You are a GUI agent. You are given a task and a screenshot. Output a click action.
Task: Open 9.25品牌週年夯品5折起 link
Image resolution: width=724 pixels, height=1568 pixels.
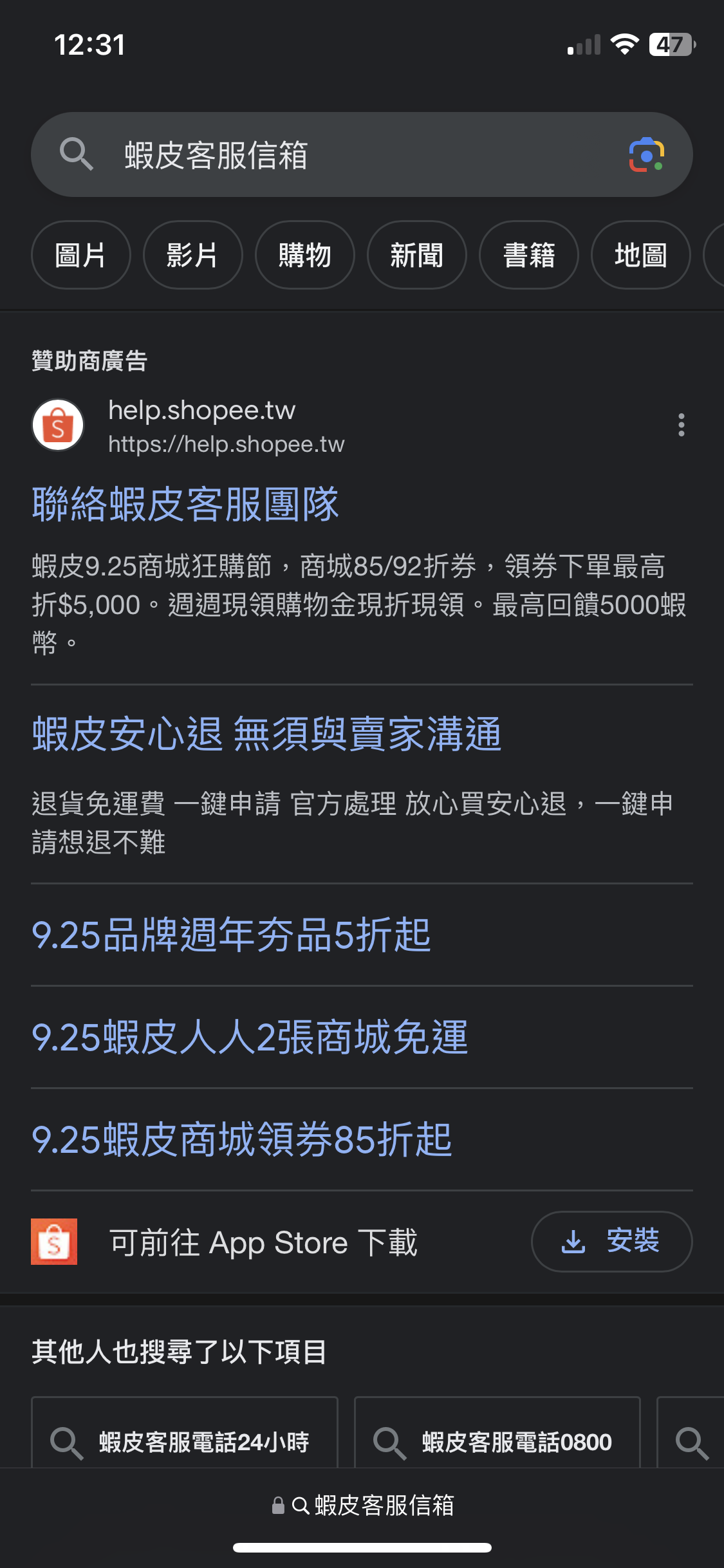231,935
